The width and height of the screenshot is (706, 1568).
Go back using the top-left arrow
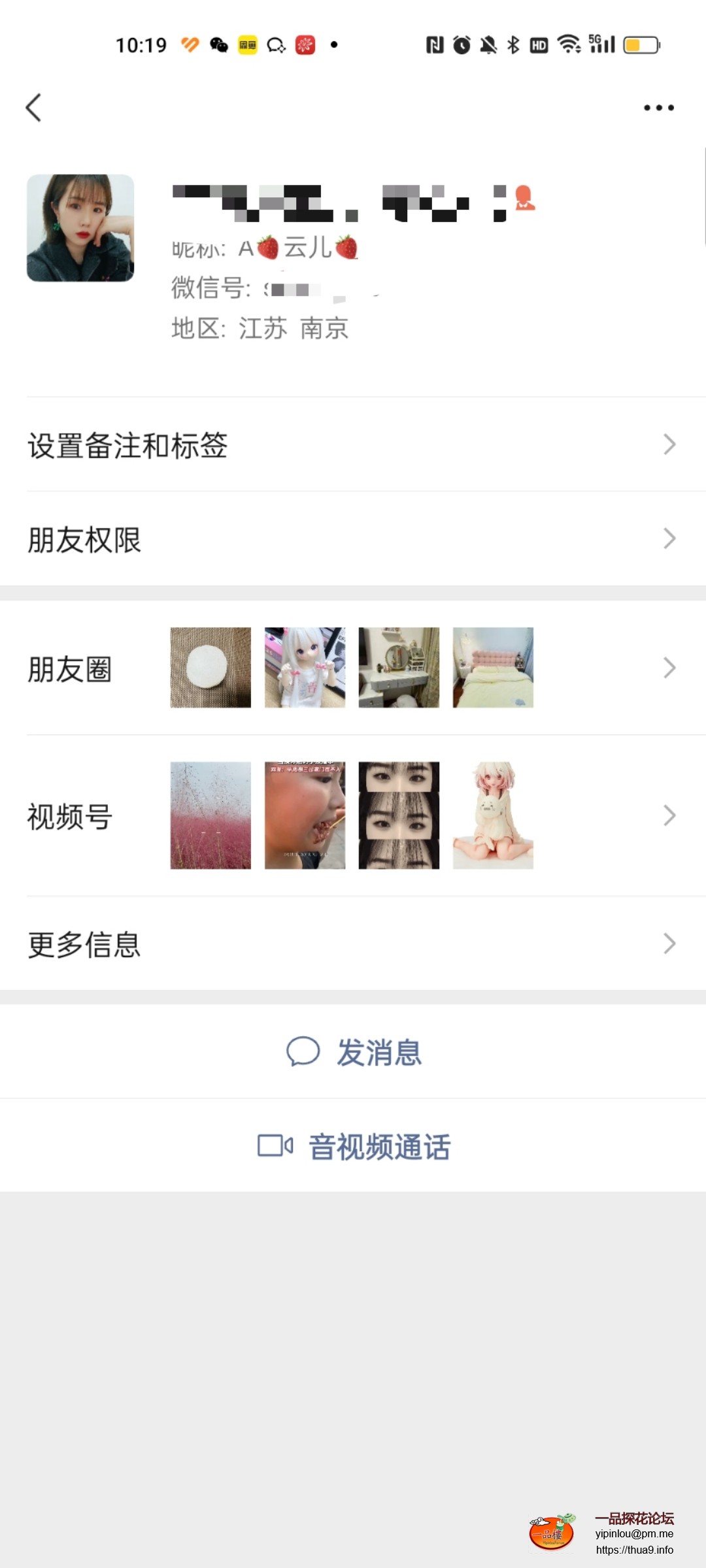34,108
